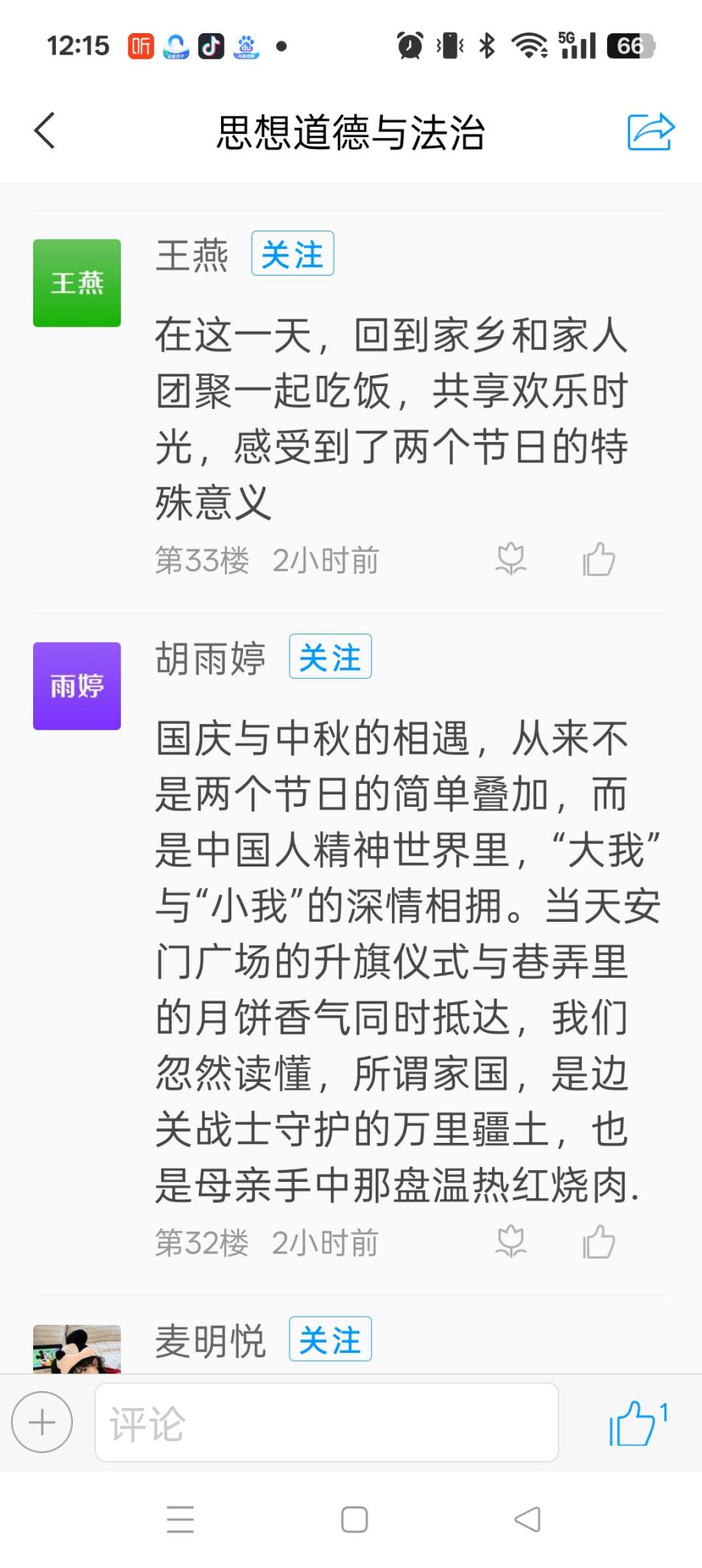The image size is (702, 1568).
Task: Open 麦明悦's profile photo
Action: [x=77, y=1348]
